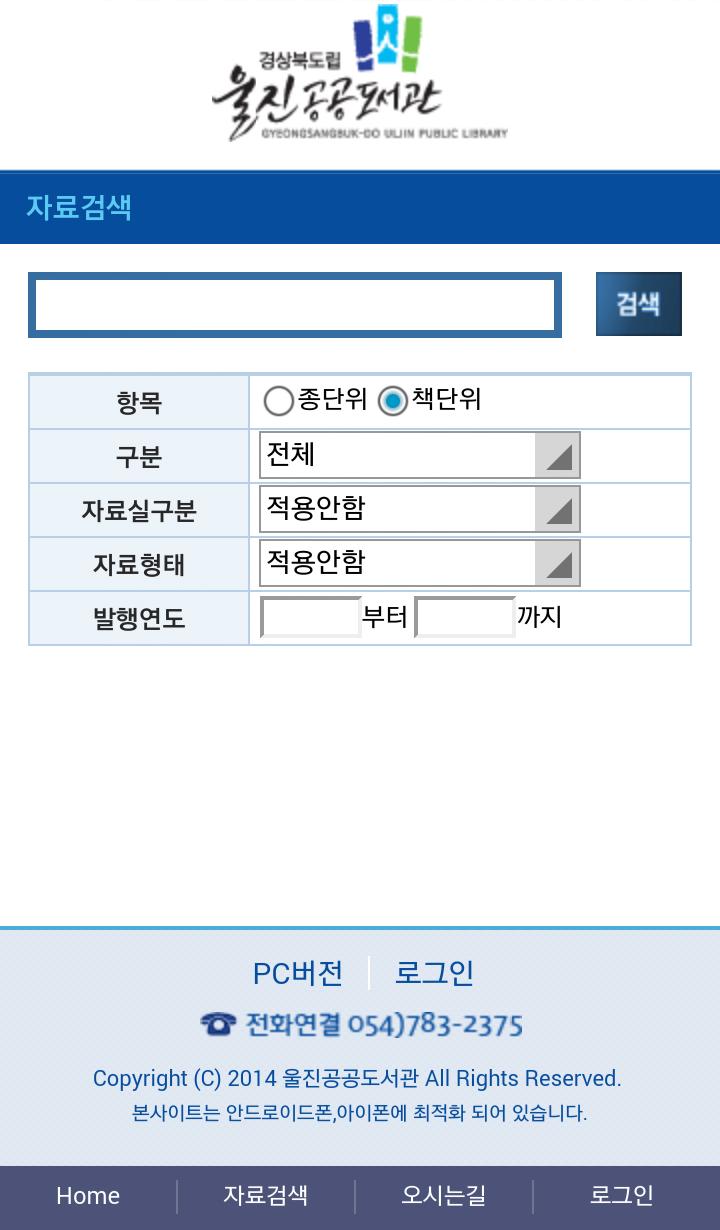Open 자료검색 in the bottom bar
The width and height of the screenshot is (720, 1230).
pyautogui.click(x=266, y=1196)
